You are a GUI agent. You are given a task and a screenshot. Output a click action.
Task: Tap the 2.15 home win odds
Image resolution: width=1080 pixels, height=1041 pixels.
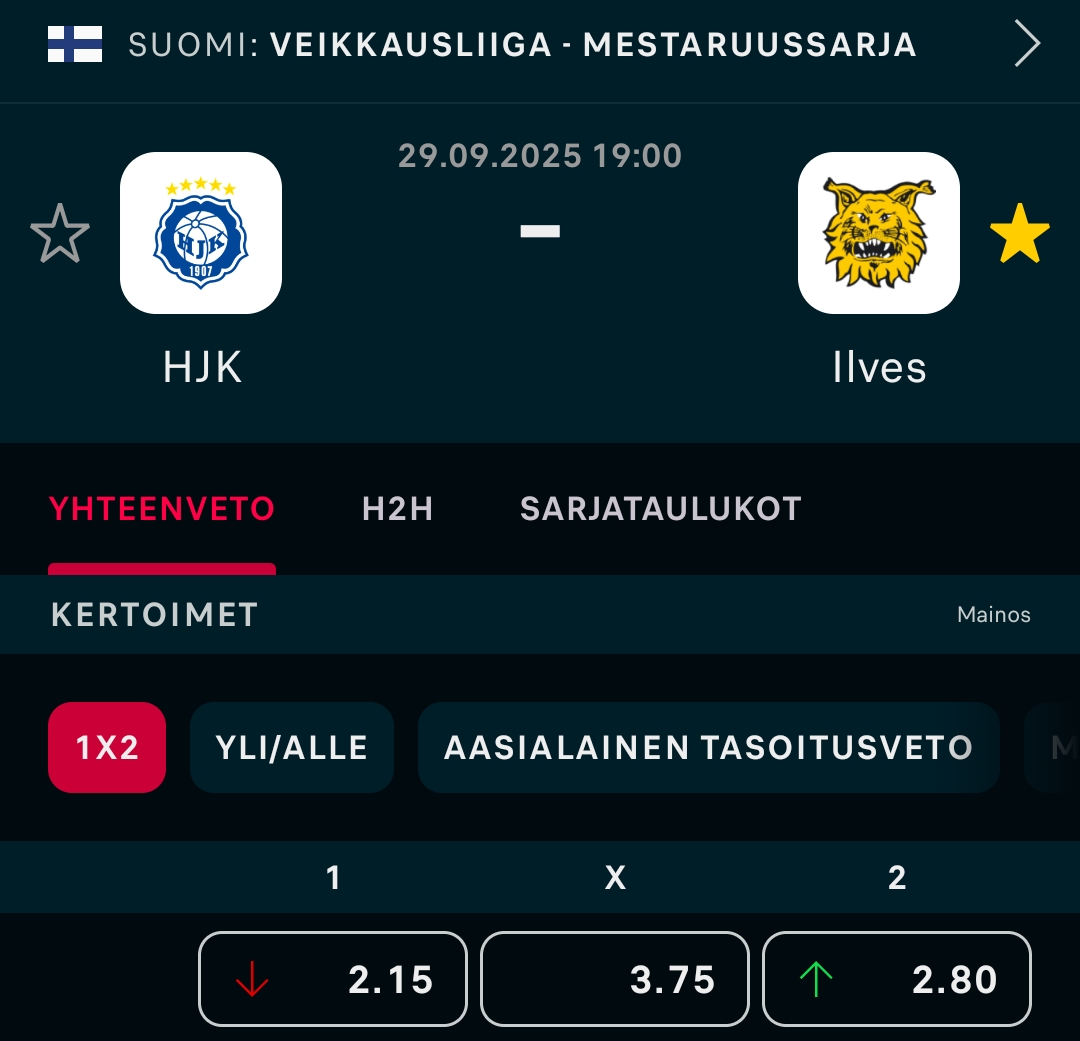tap(333, 979)
